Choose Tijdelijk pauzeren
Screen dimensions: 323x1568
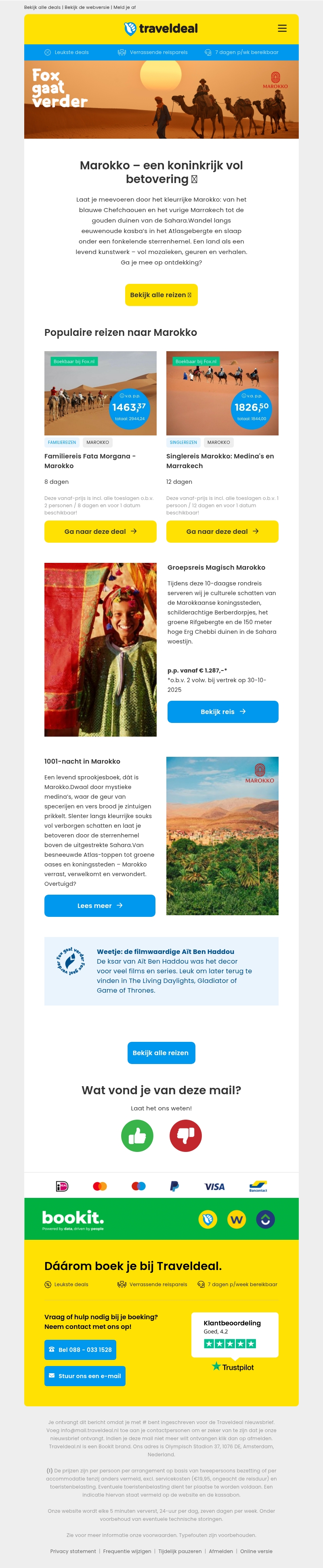180,1551
